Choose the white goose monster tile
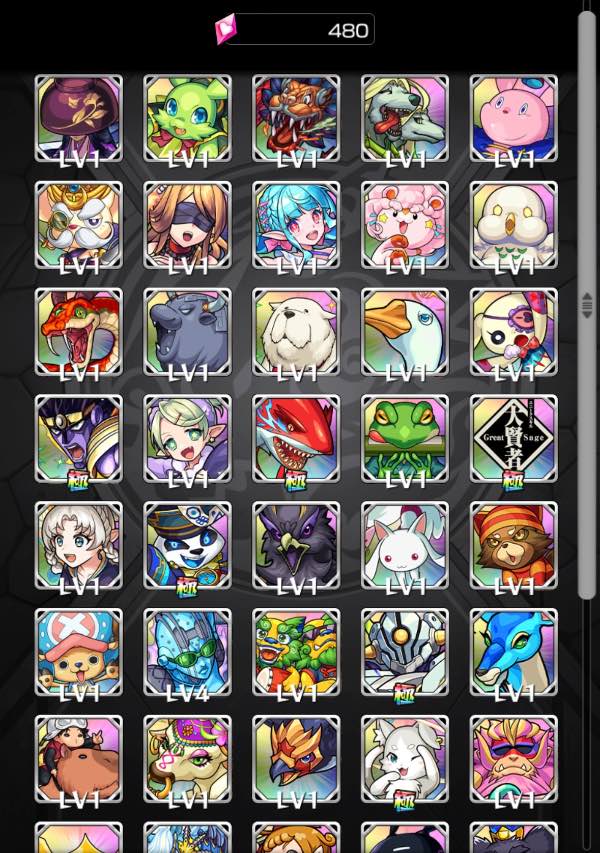The width and height of the screenshot is (600, 853). (404, 331)
